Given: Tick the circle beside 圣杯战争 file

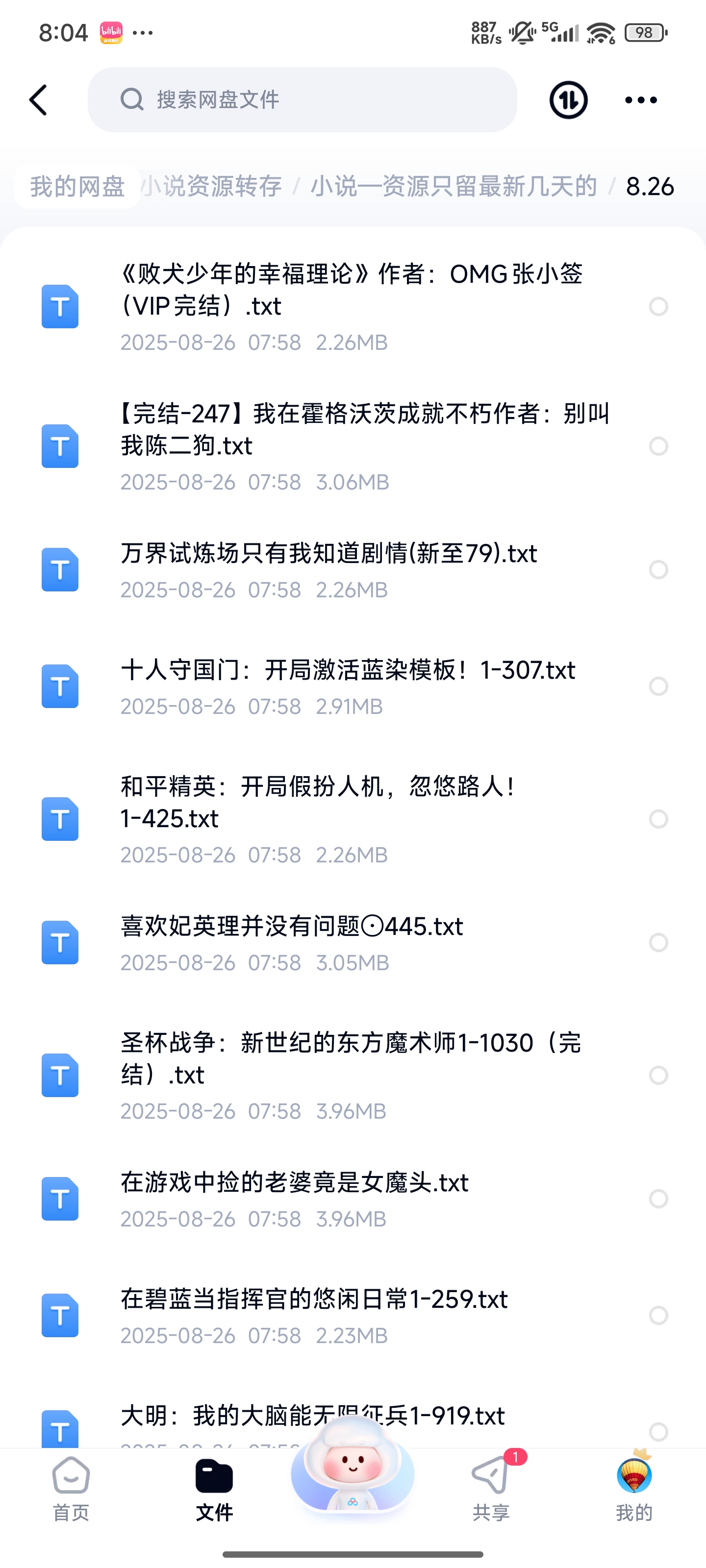Looking at the screenshot, I should [x=658, y=1075].
